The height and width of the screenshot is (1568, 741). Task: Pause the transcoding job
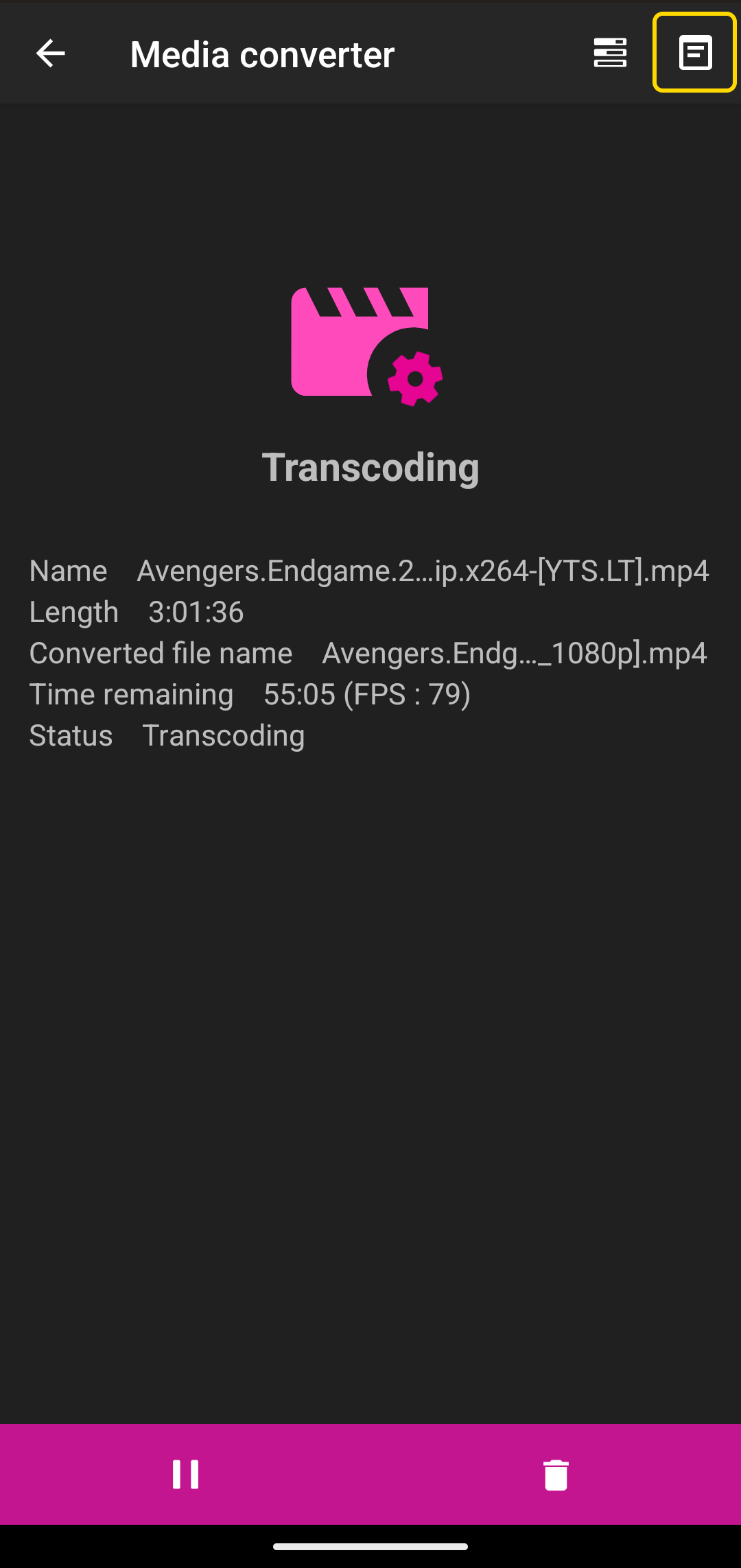[x=185, y=1474]
